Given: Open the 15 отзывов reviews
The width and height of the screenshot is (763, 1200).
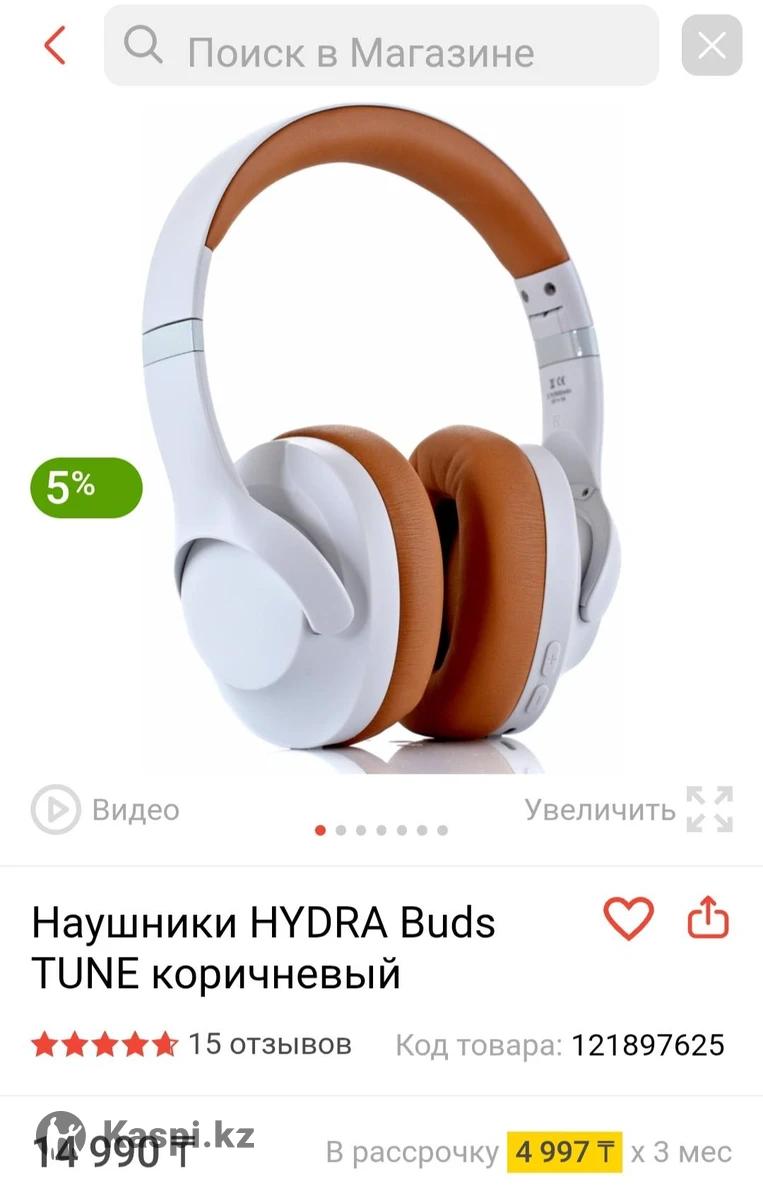Looking at the screenshot, I should pos(270,1044).
